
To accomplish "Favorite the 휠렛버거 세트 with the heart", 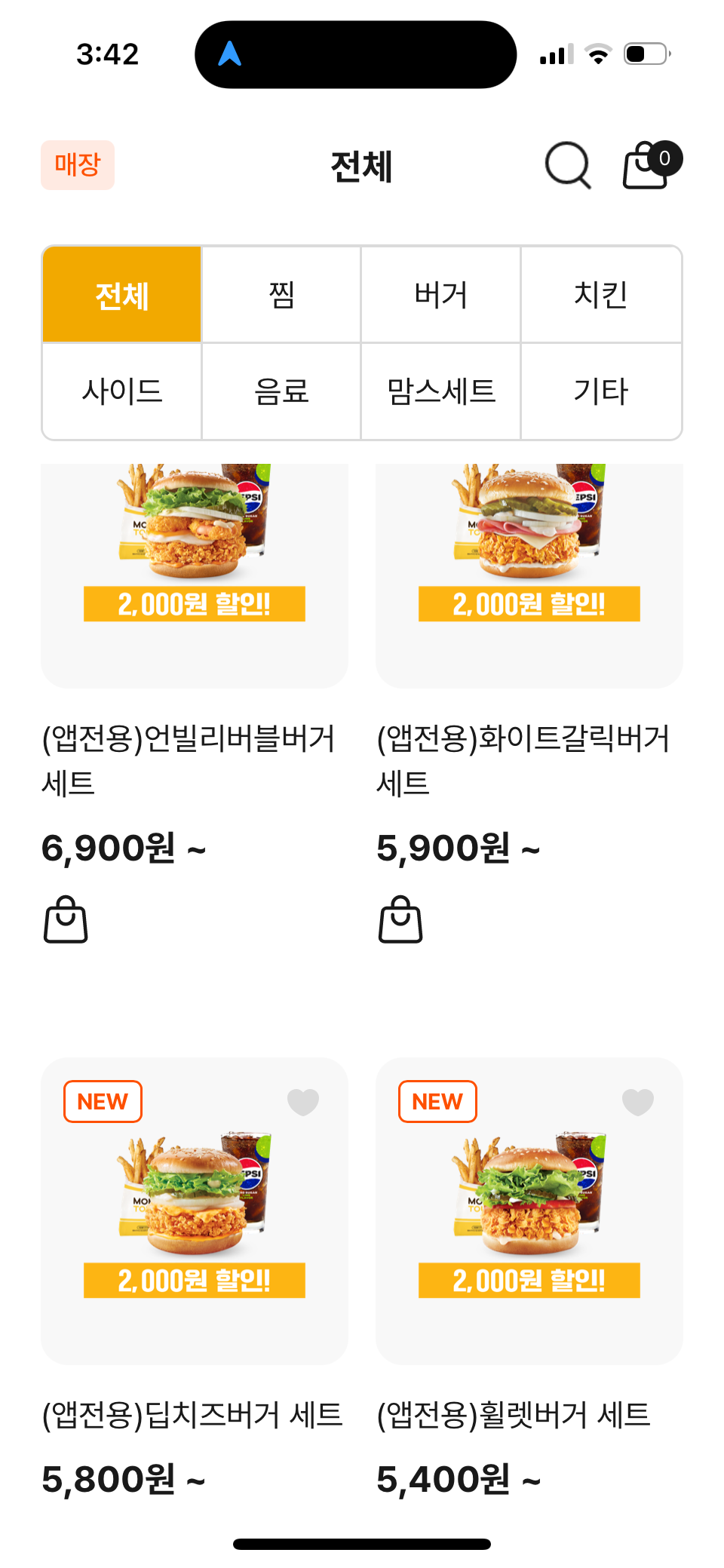I will [637, 1102].
